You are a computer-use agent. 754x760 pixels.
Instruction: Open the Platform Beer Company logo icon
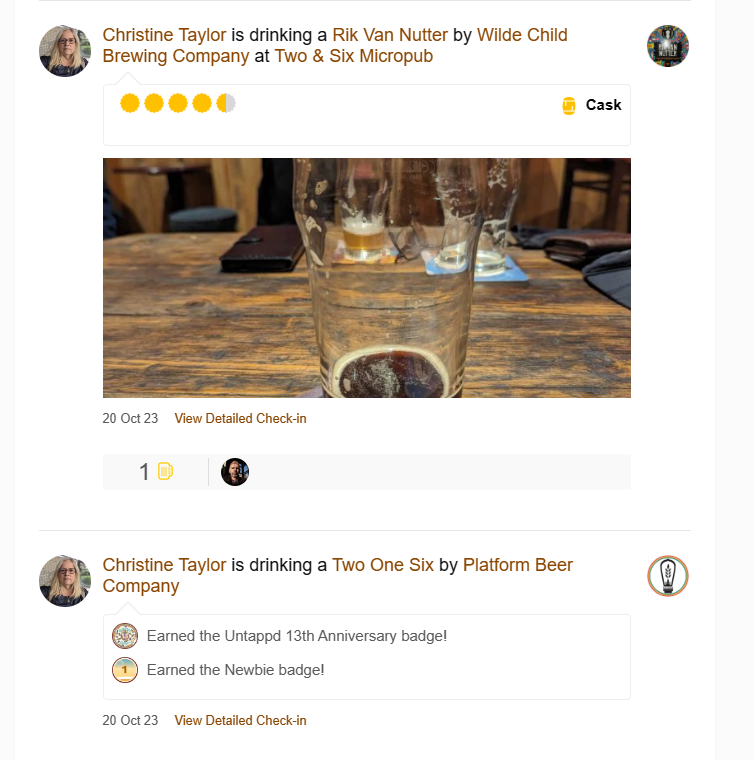click(668, 576)
